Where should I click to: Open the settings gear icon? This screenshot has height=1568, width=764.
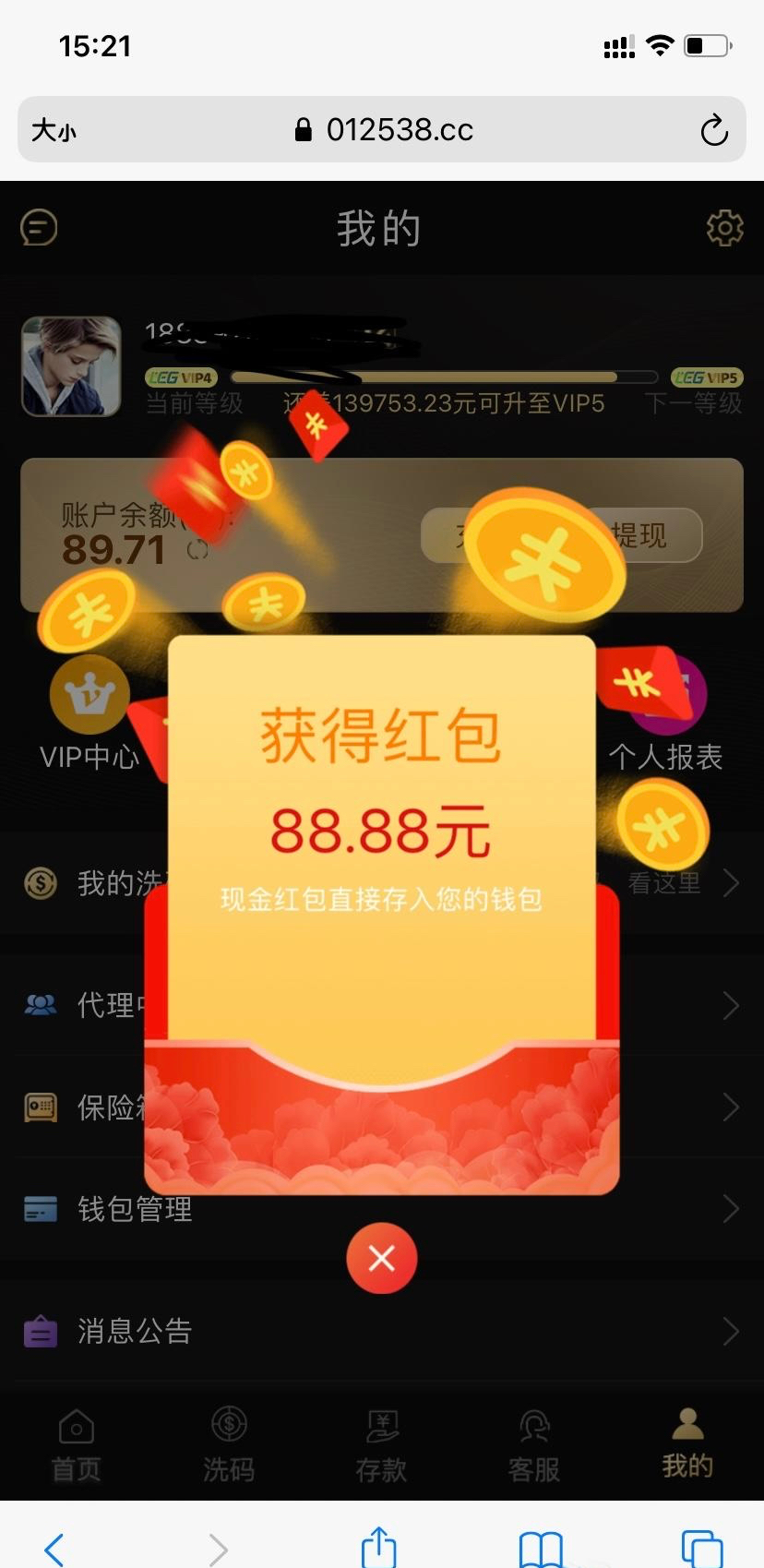click(x=724, y=227)
